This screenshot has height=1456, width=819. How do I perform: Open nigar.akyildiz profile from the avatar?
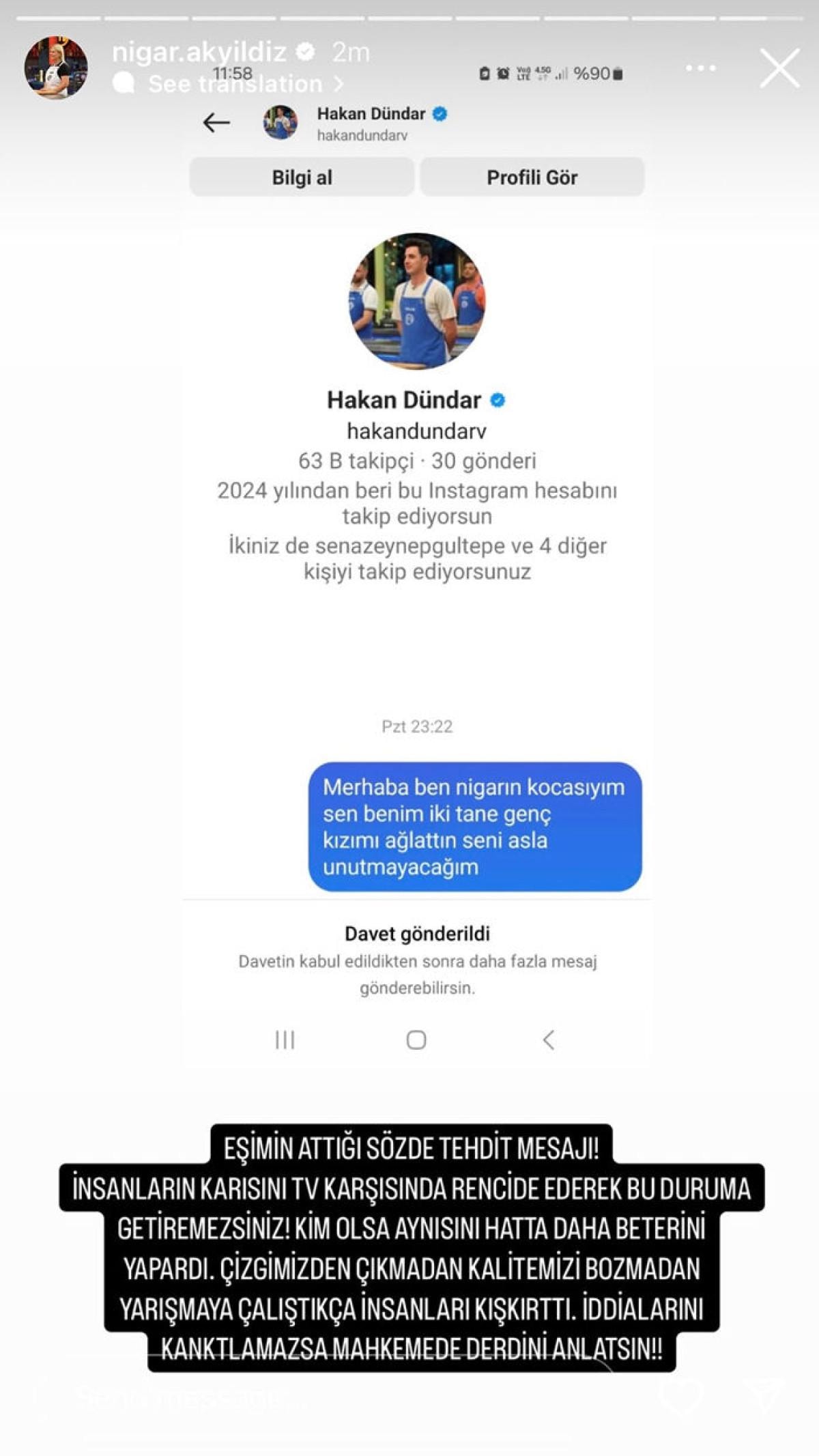[x=56, y=68]
